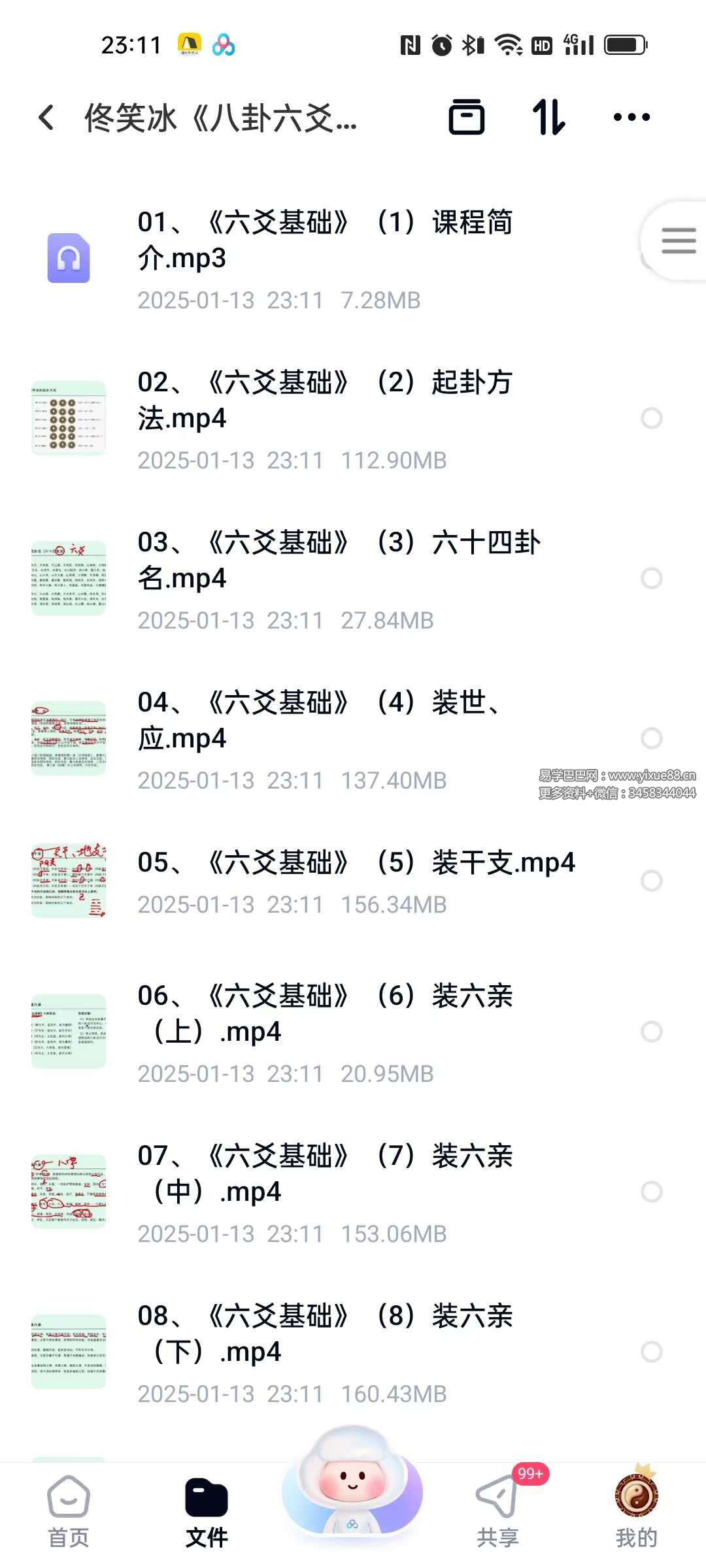This screenshot has height=1568, width=706.
Task: Open the transfer list box icon
Action: tap(466, 118)
